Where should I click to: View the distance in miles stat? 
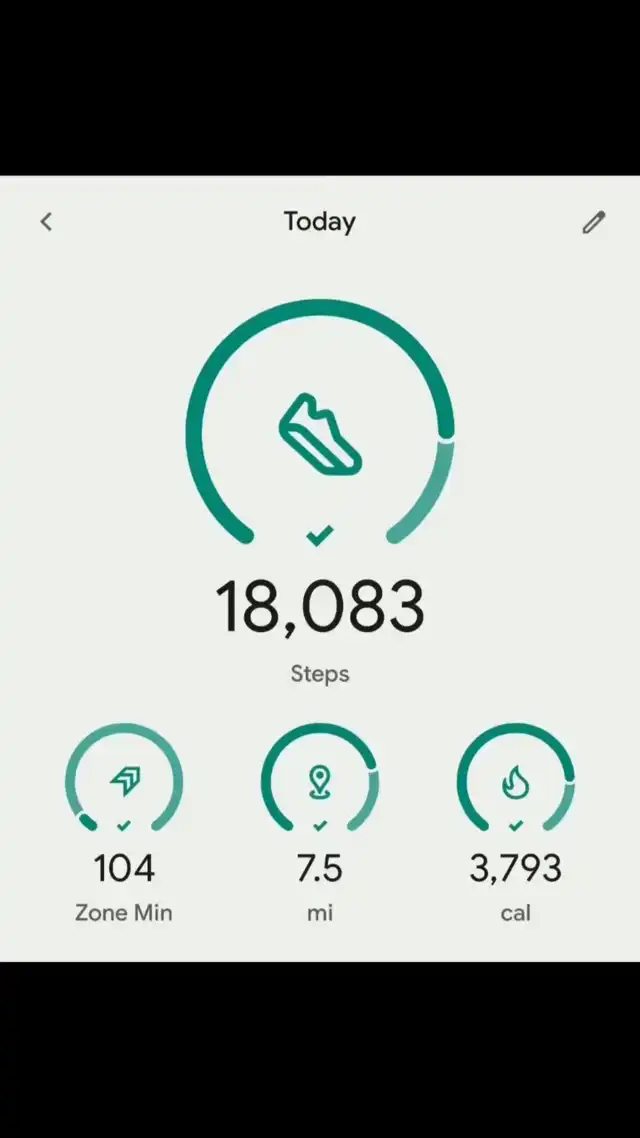[320, 822]
